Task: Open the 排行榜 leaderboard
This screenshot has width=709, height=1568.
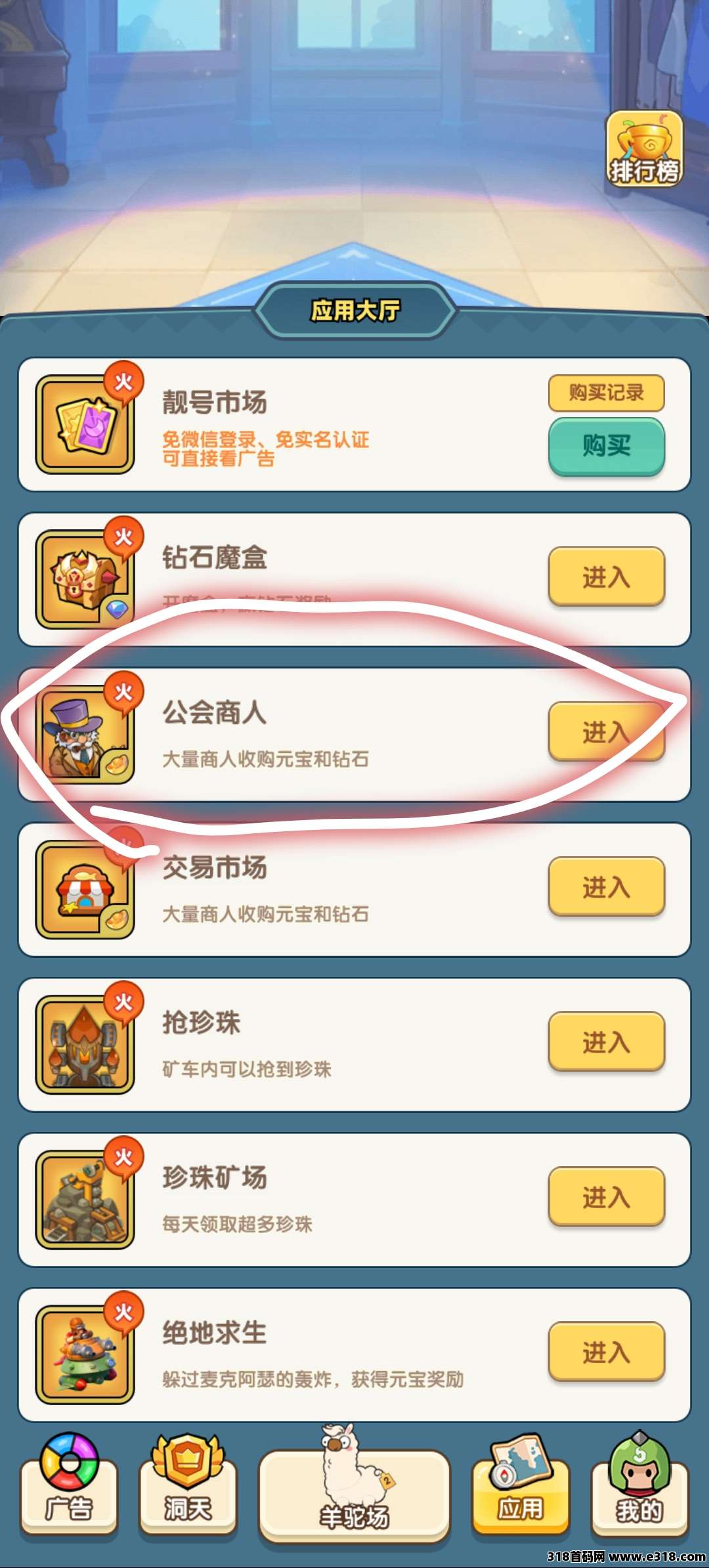Action: point(644,149)
